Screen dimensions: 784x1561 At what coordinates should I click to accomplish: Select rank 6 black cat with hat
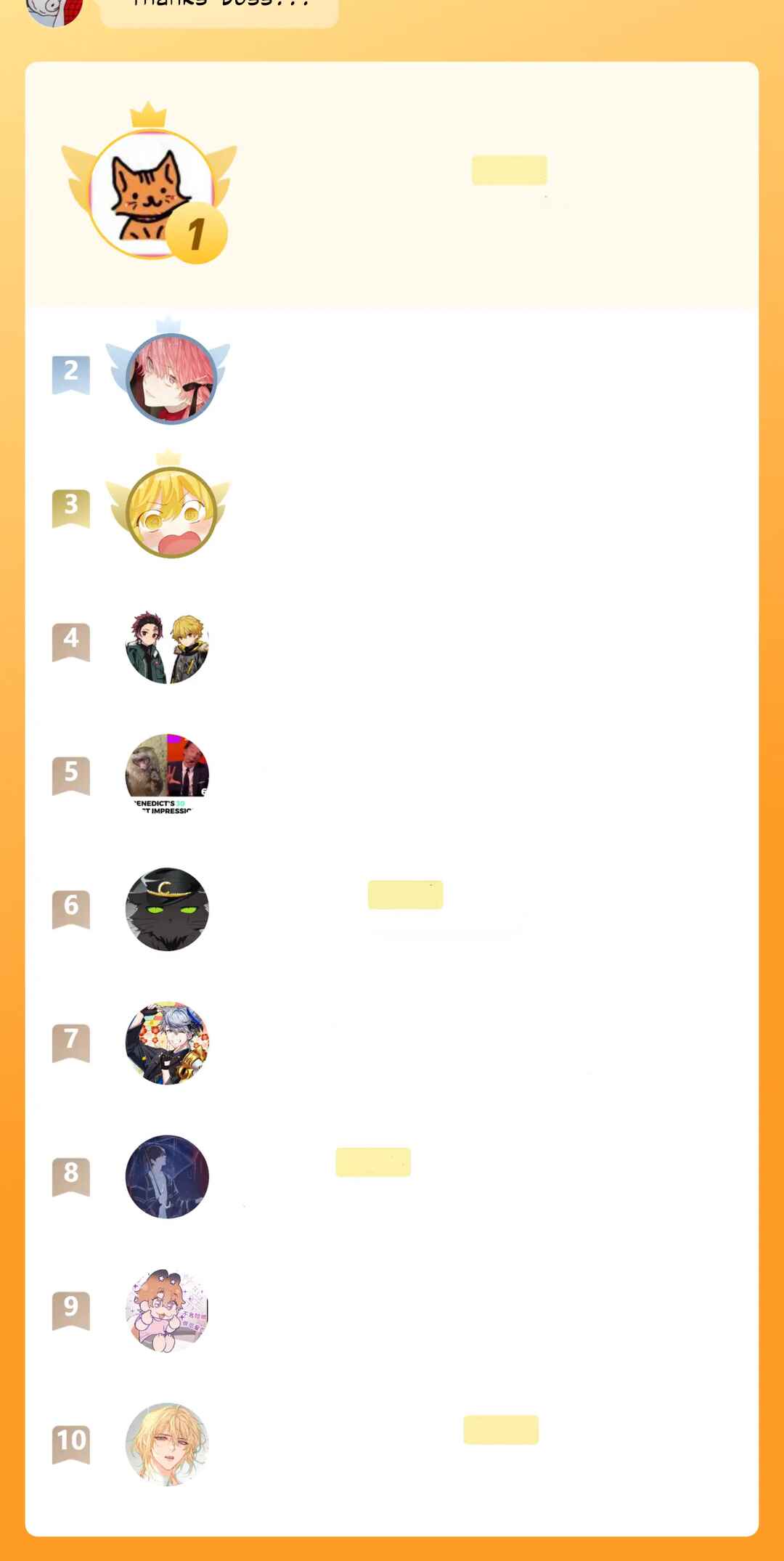167,909
